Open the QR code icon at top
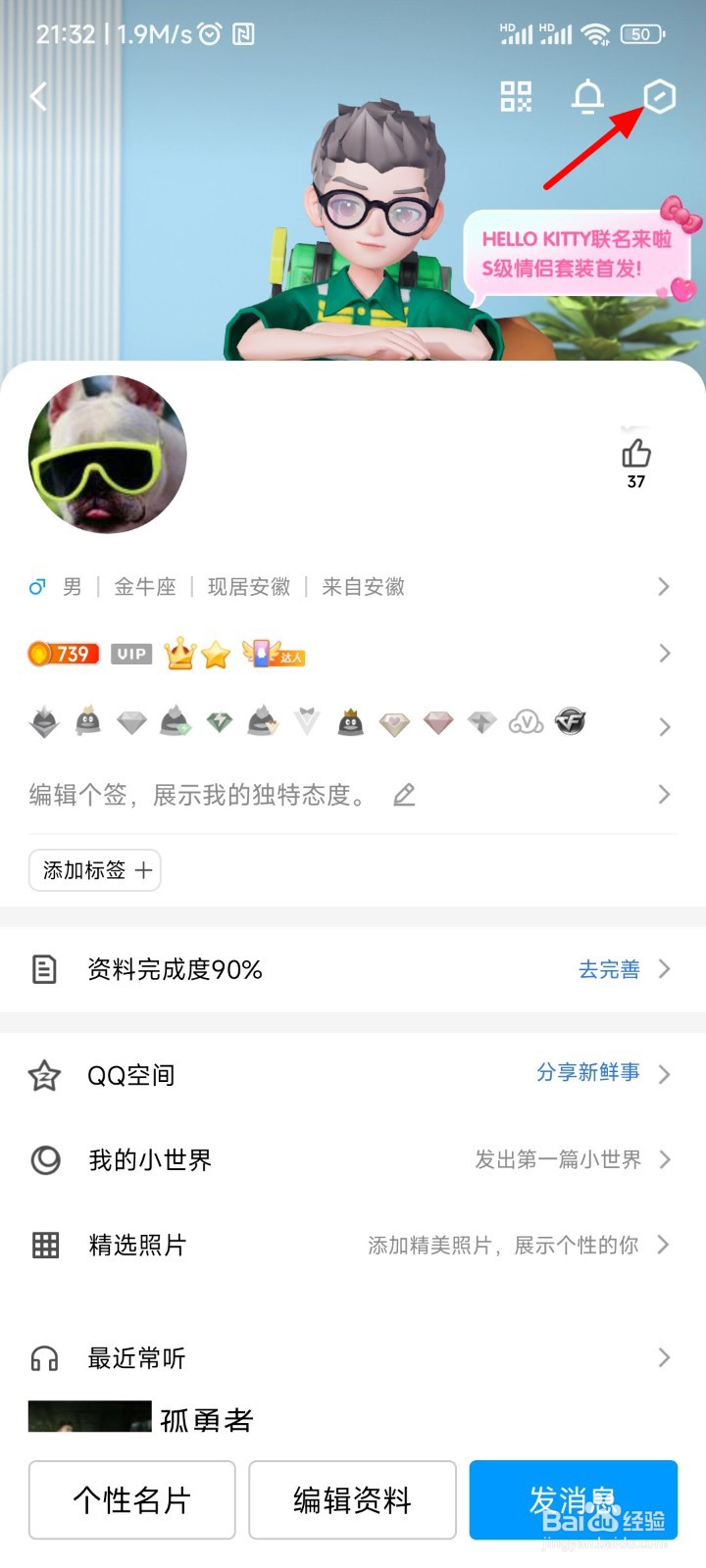Screen dimensions: 706x1568 click(515, 98)
